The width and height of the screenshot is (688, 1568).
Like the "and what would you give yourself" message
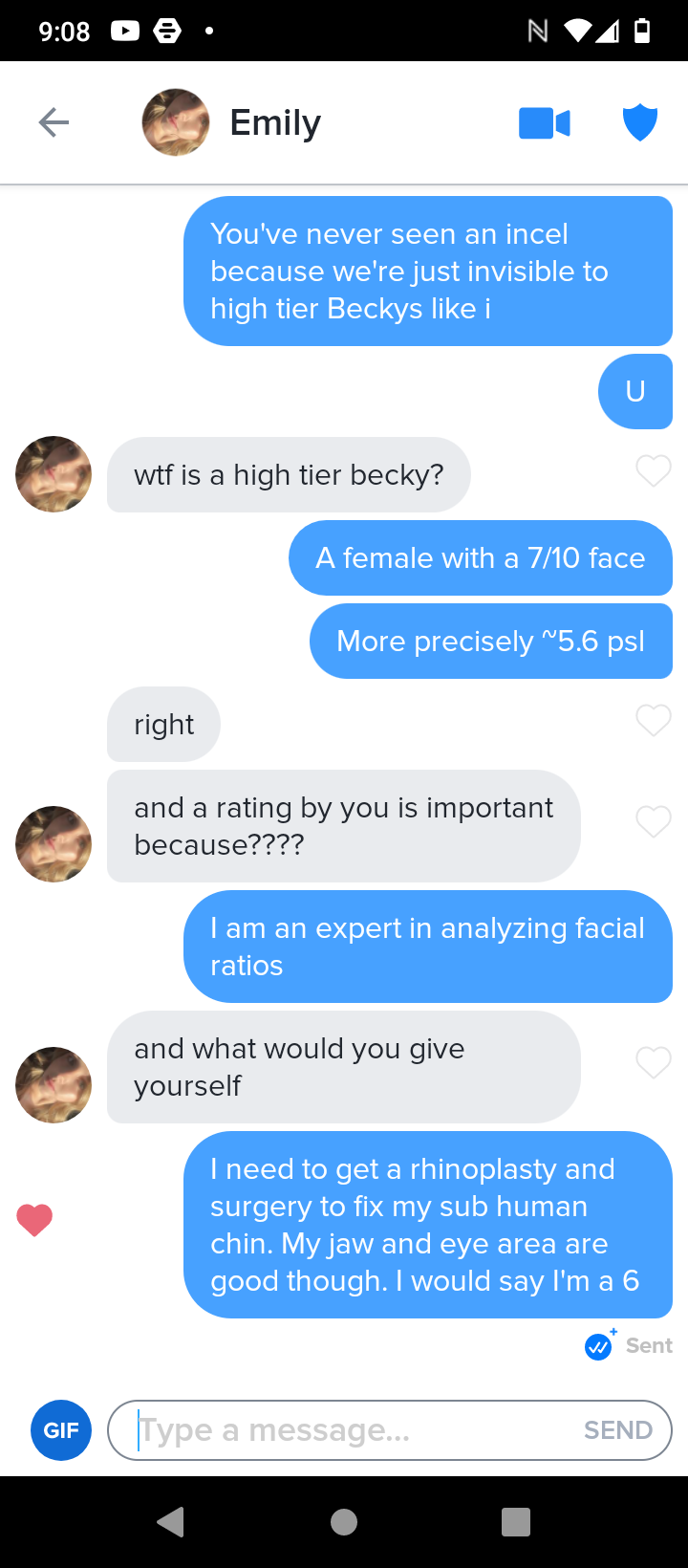pos(654,1062)
